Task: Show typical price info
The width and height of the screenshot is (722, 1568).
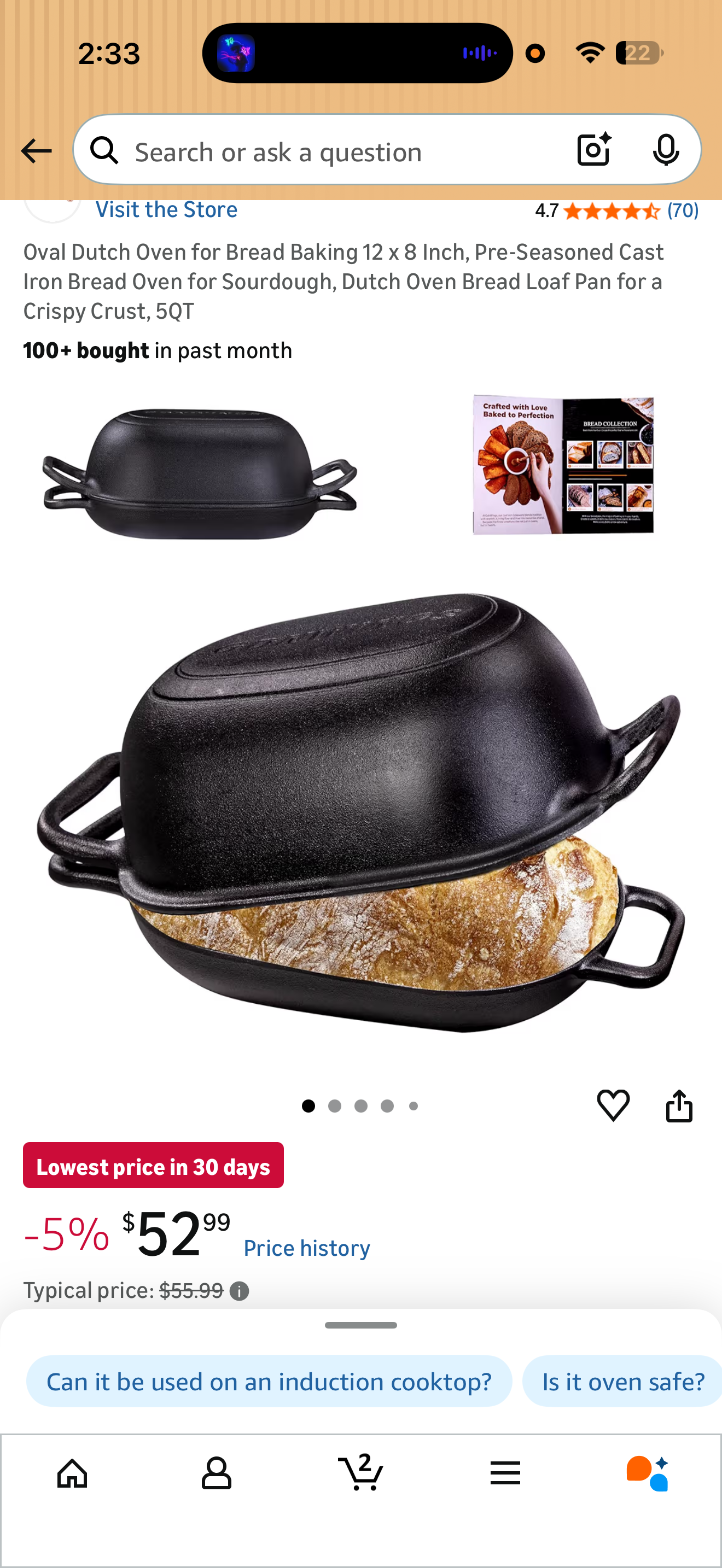Action: click(239, 1291)
